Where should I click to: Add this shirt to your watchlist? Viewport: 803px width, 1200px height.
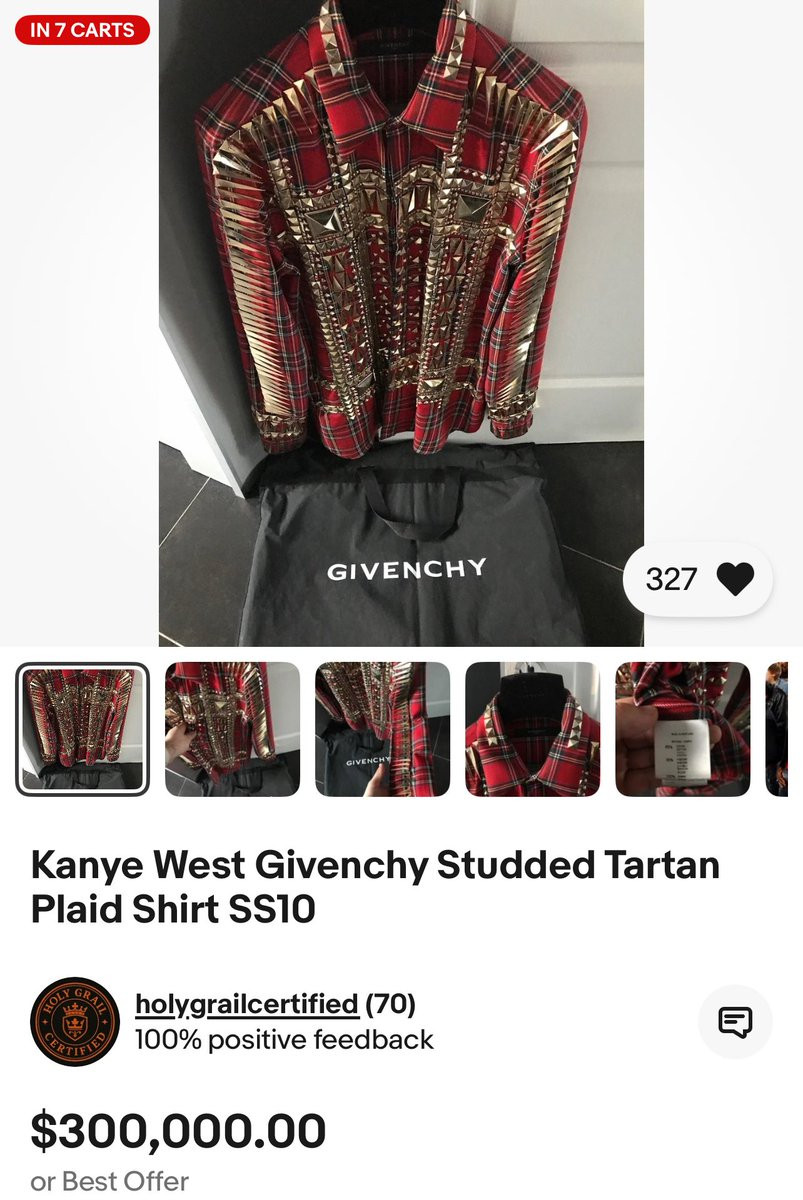734,579
